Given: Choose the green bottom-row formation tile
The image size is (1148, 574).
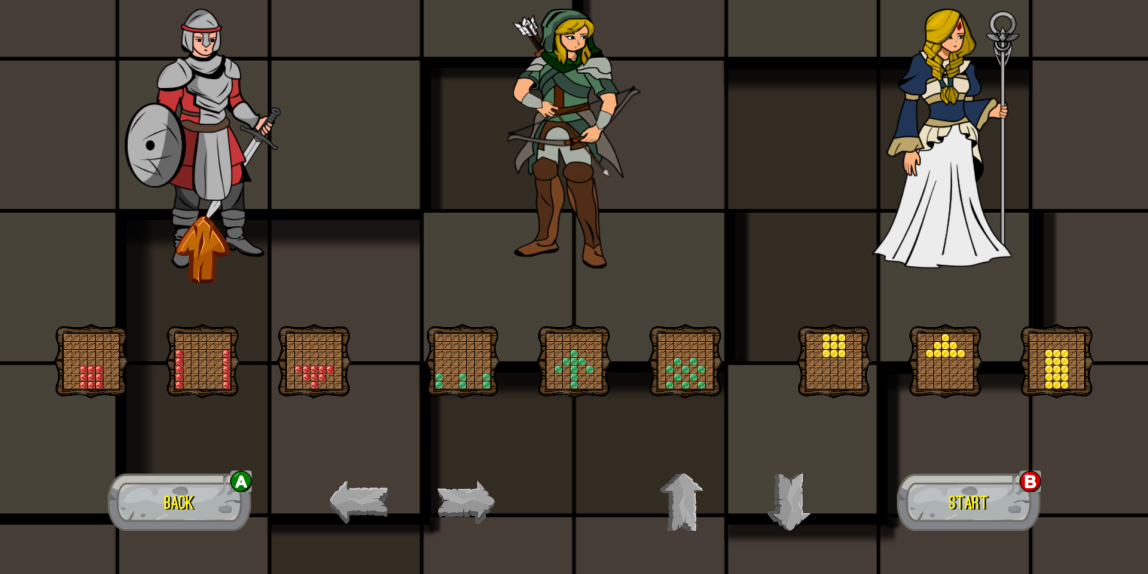Looking at the screenshot, I should [462, 360].
